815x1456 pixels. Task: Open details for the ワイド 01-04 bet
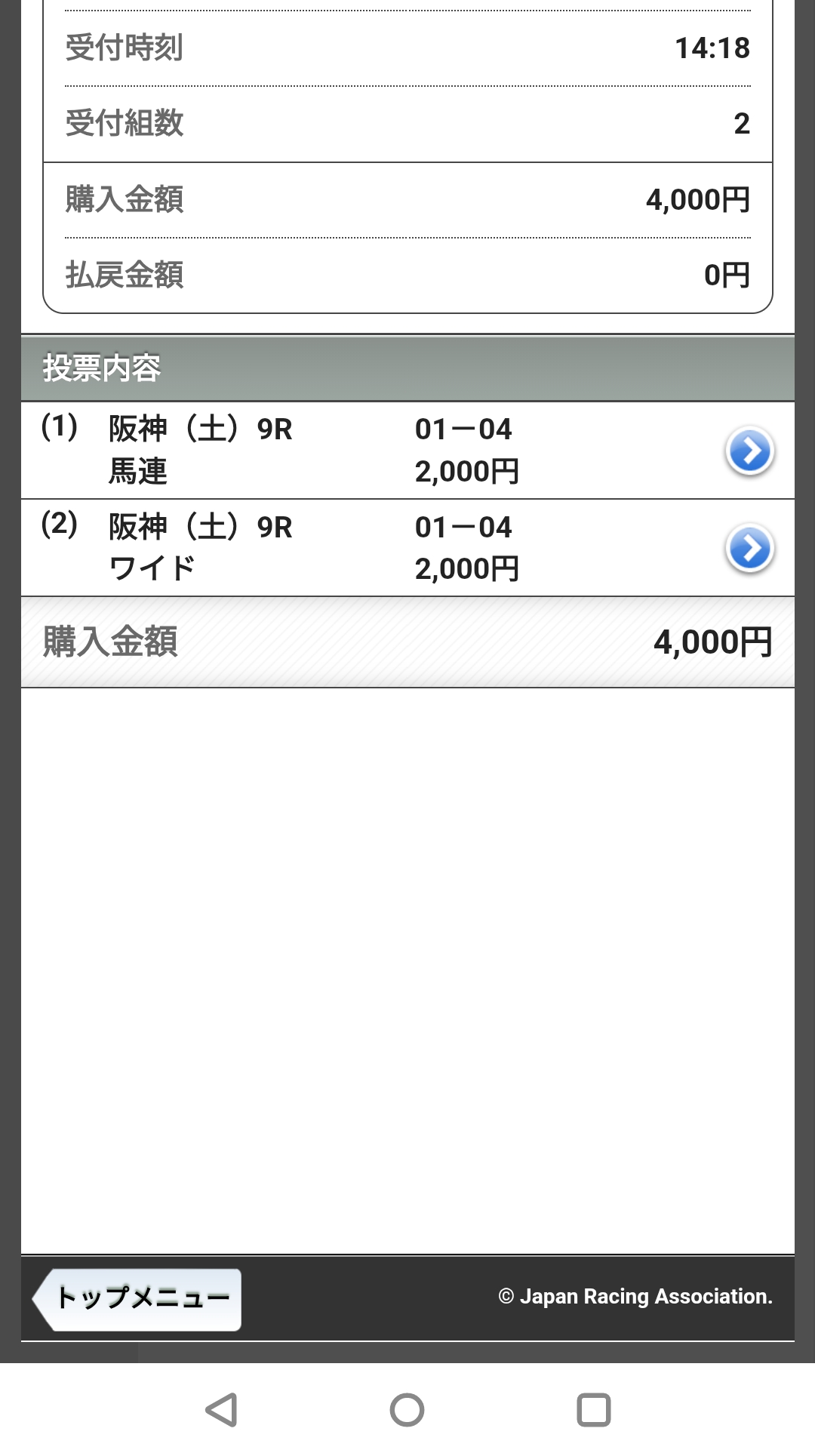click(x=749, y=549)
